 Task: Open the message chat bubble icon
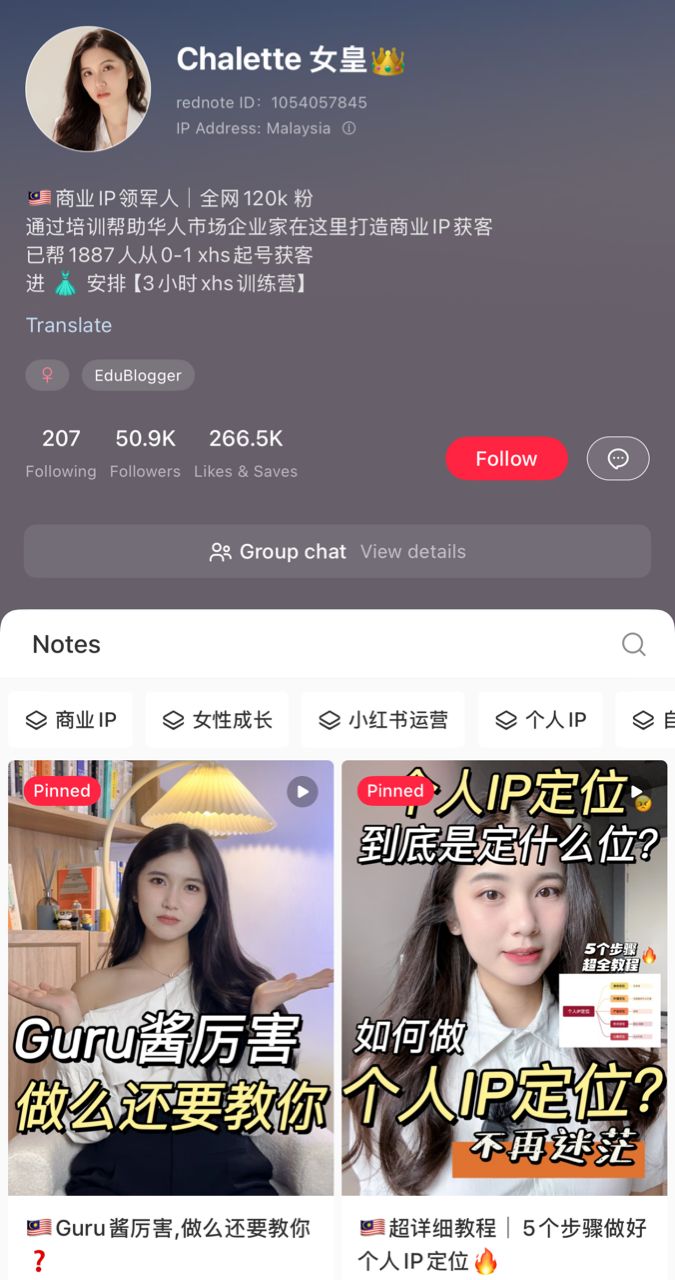[x=618, y=459]
